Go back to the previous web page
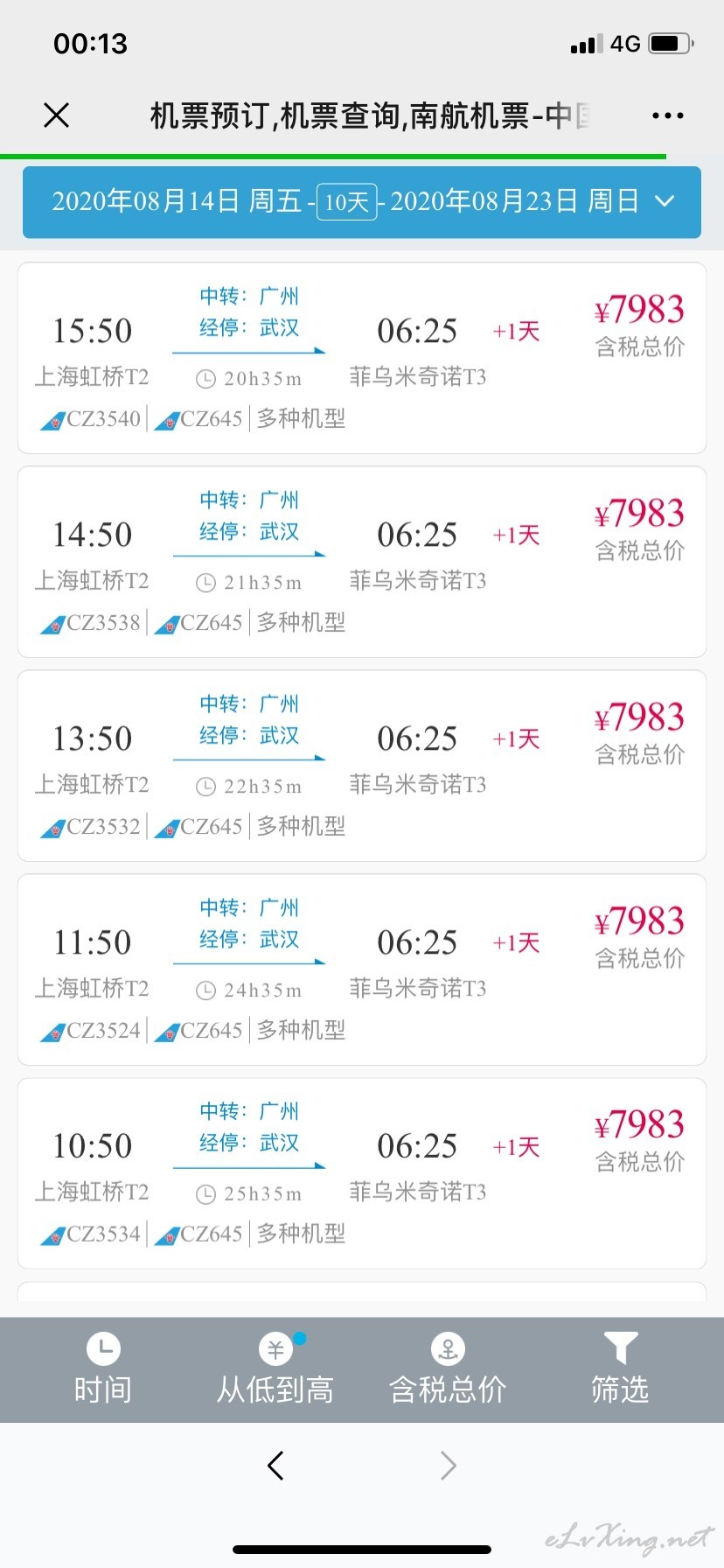The image size is (724, 1568). coord(275,1465)
